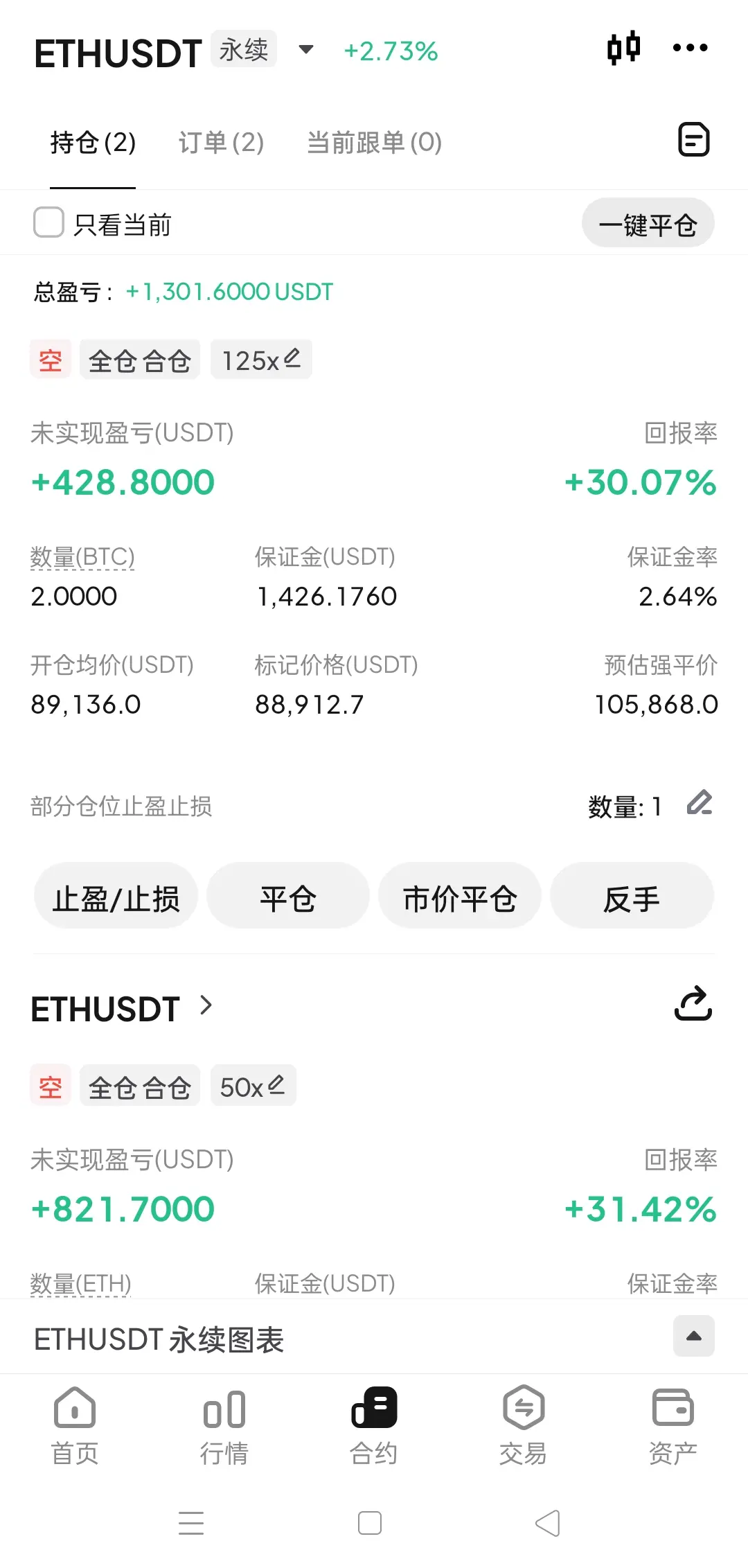
Task: Switch to the 订单 (2) tab
Action: pyautogui.click(x=221, y=143)
